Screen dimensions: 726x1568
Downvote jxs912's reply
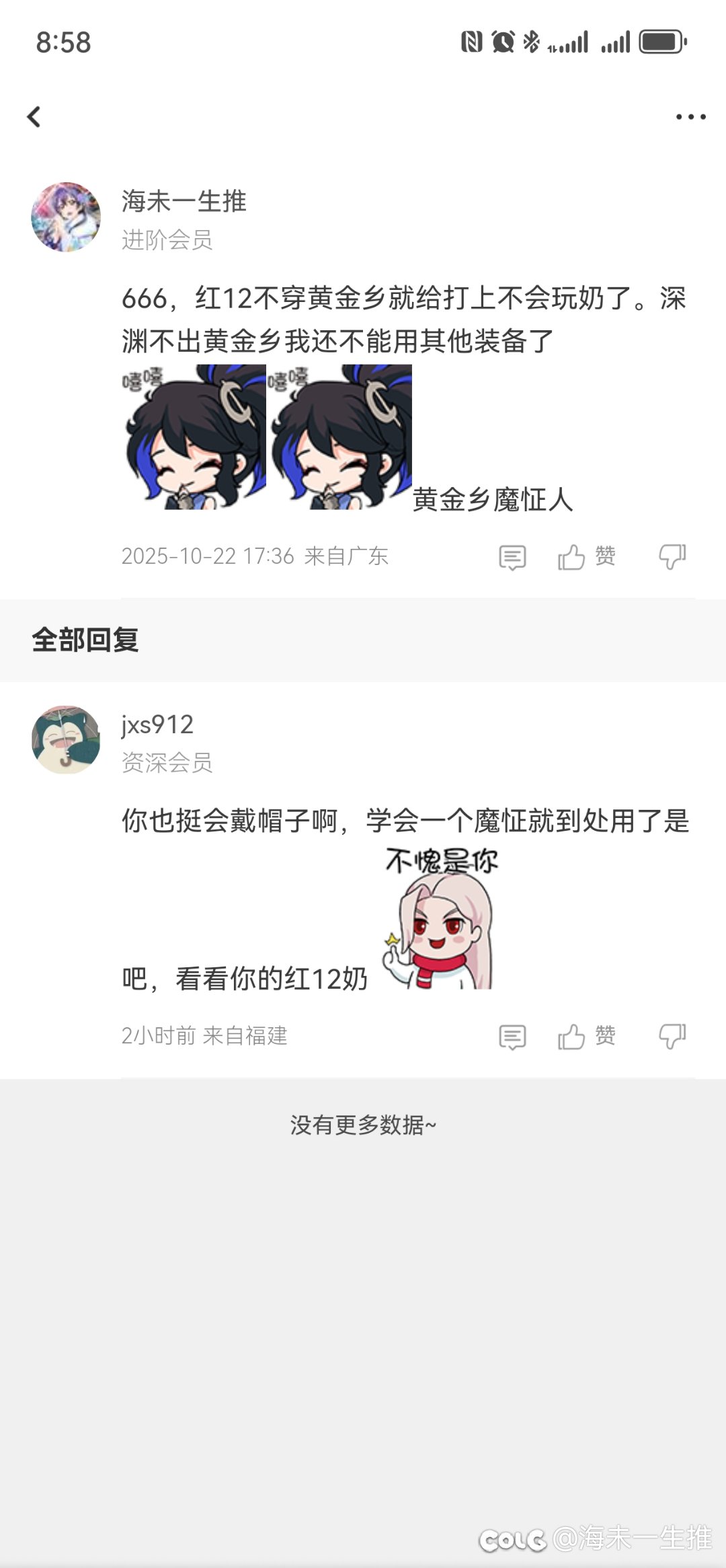(x=672, y=1037)
